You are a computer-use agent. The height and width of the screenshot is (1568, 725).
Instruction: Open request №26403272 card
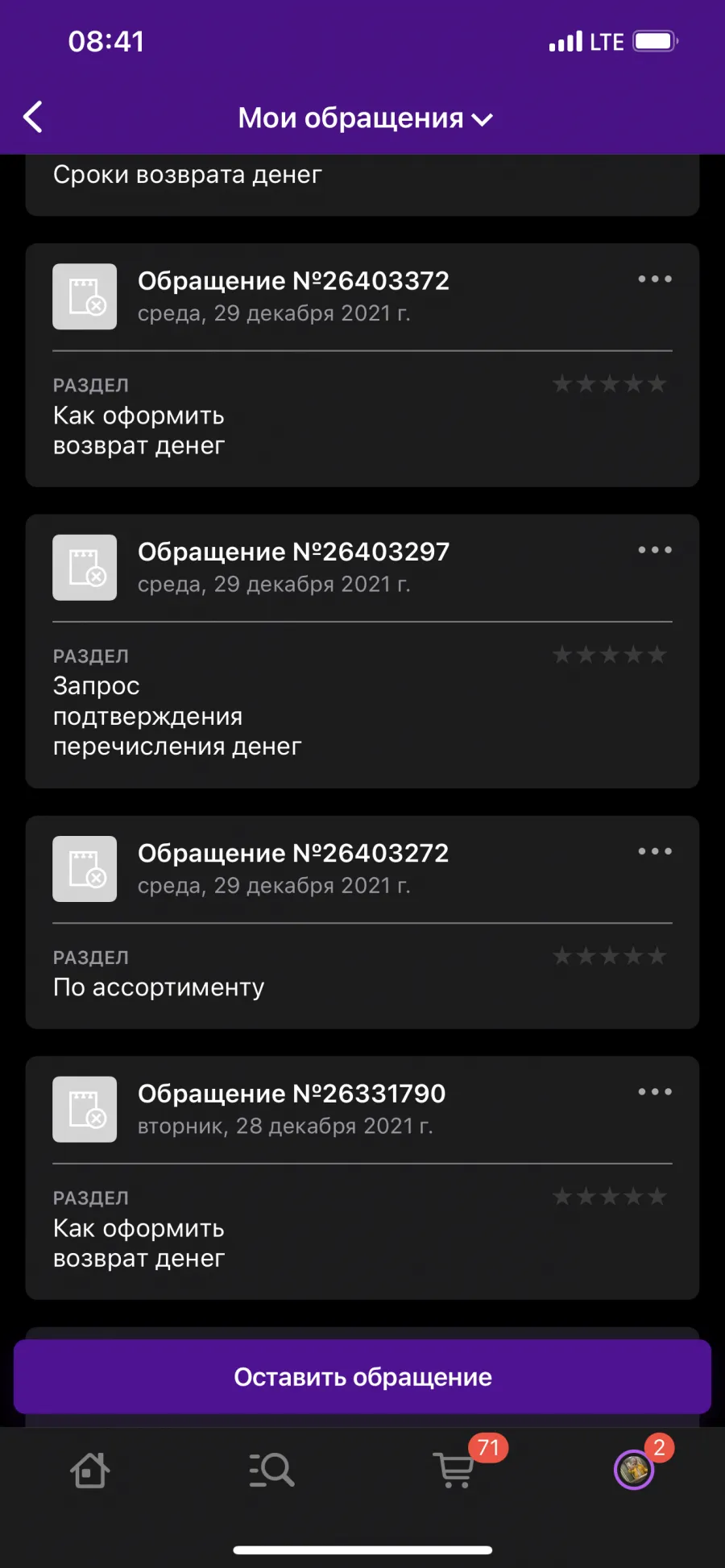tap(362, 922)
